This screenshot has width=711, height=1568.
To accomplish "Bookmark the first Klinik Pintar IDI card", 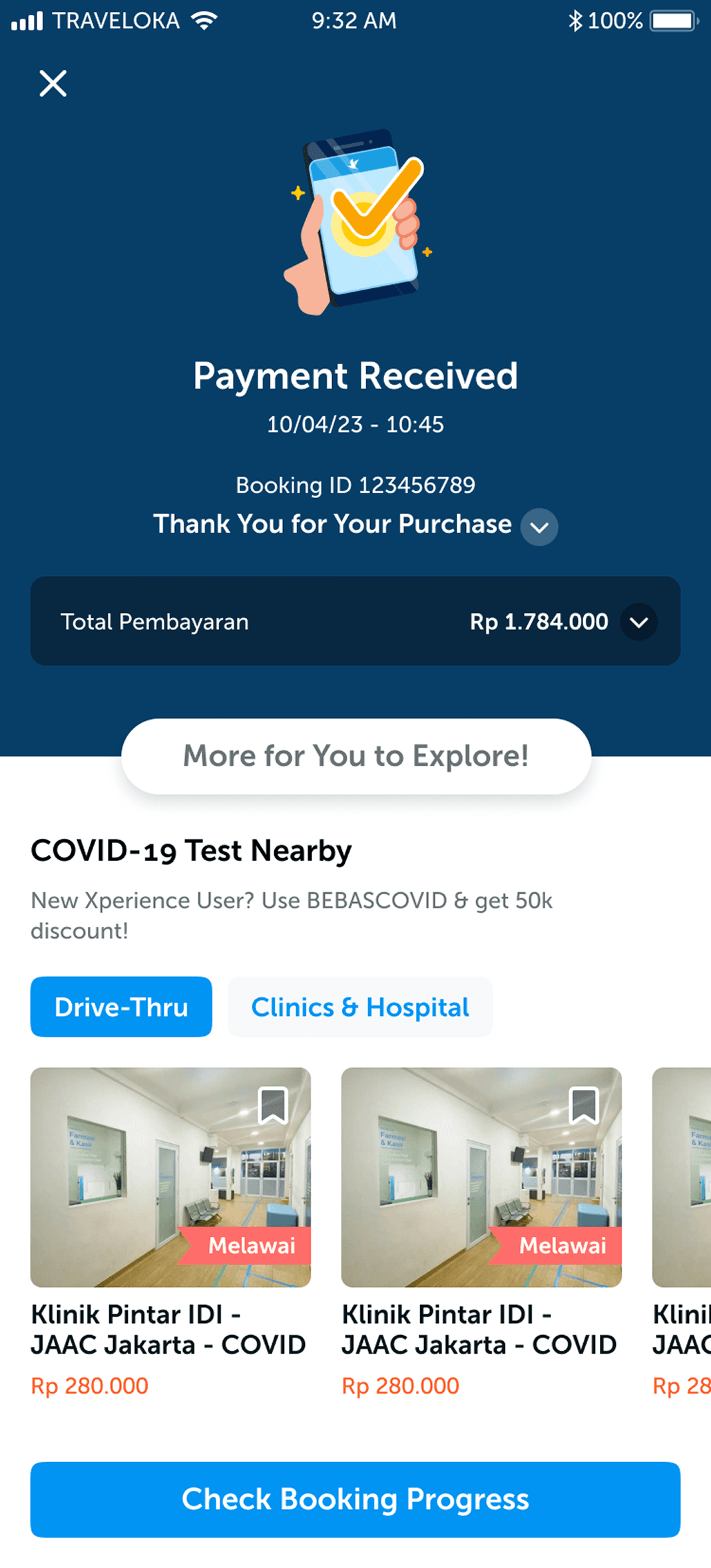I will [273, 1105].
